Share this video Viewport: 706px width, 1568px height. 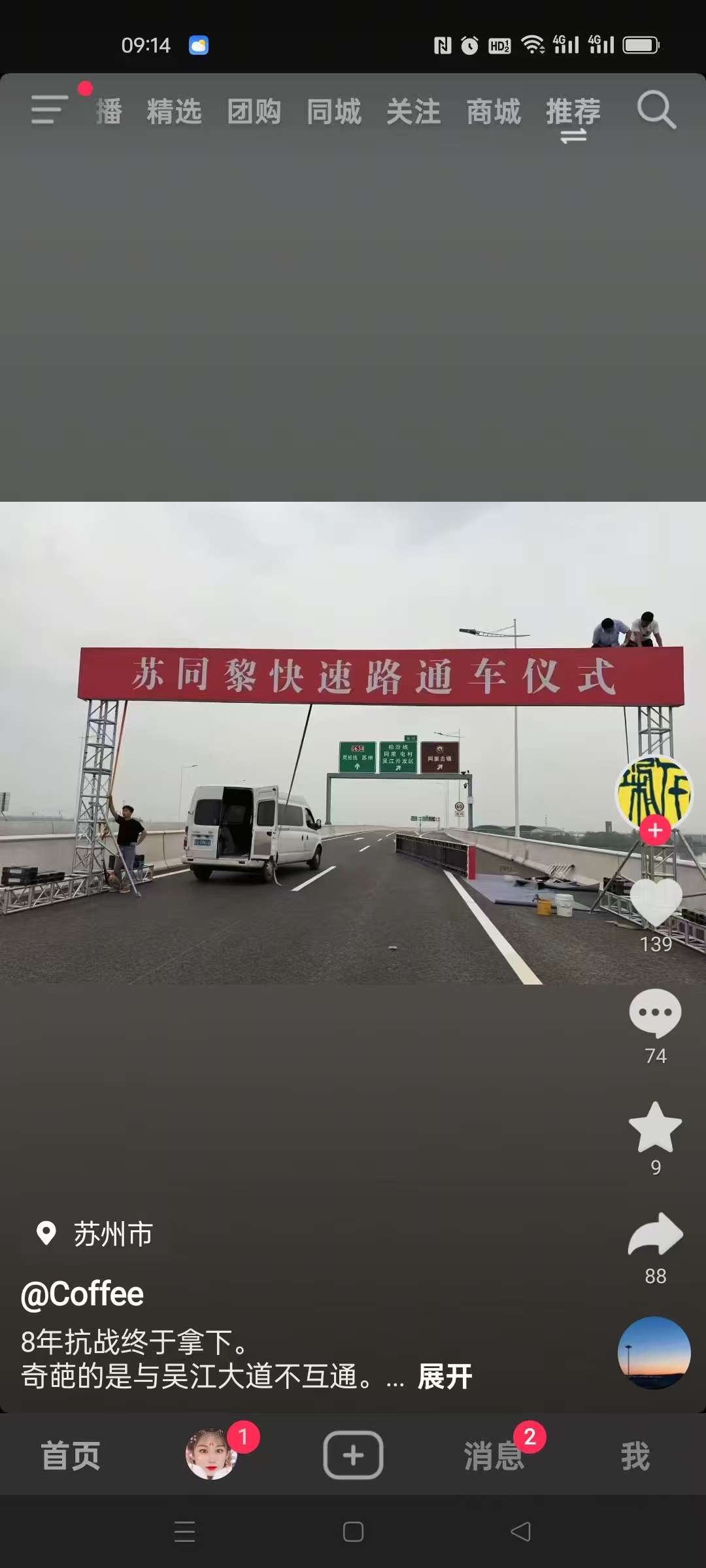point(655,1235)
